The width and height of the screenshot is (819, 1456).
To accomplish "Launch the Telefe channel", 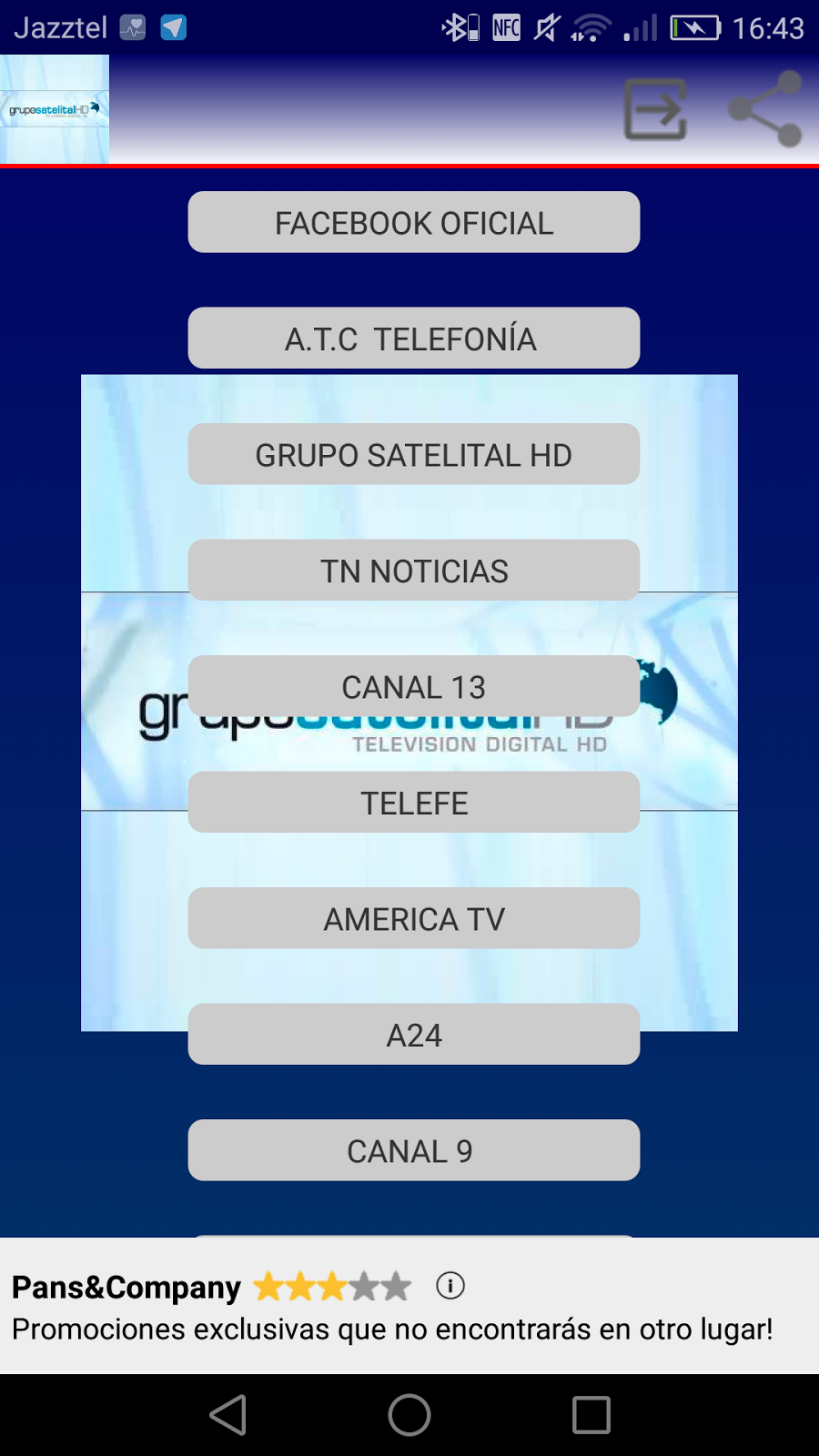I will point(414,803).
